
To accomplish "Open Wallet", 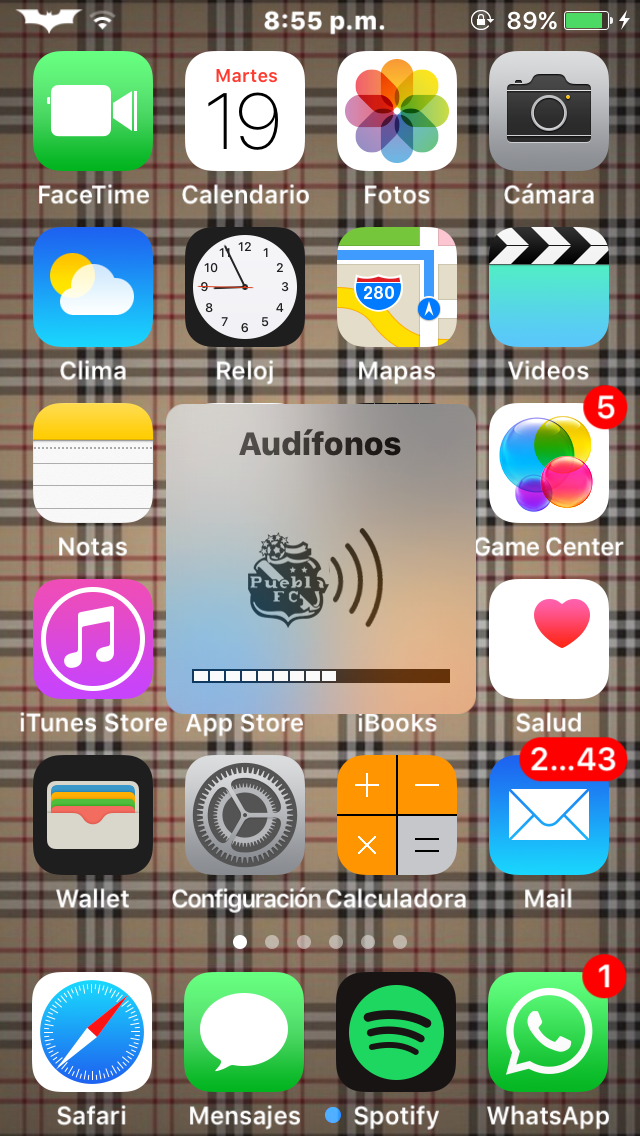I will pos(93,815).
